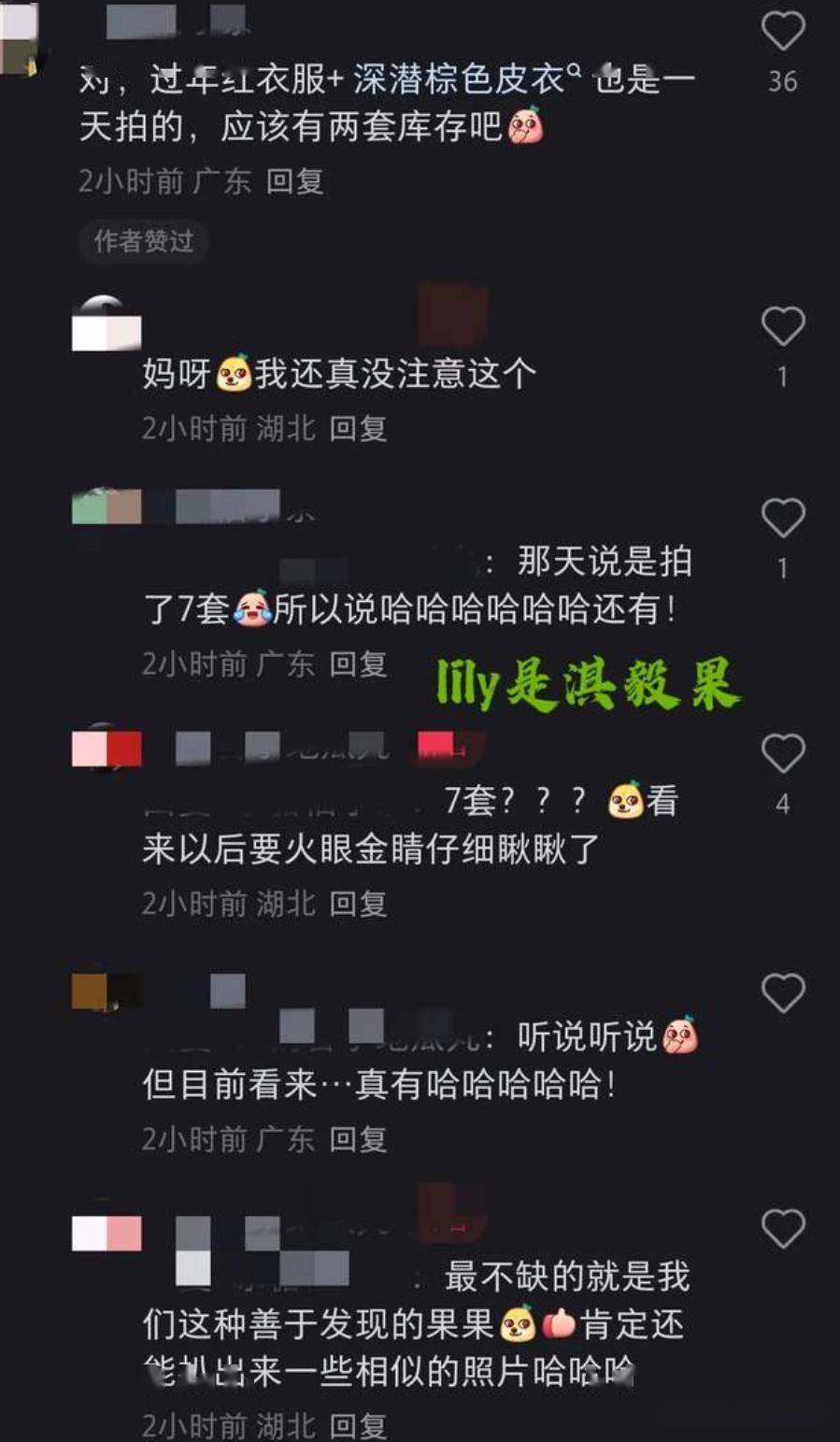The image size is (840, 1442).
Task: Reply to the 妈呀我还真没注意这个 comment
Action: (358, 429)
